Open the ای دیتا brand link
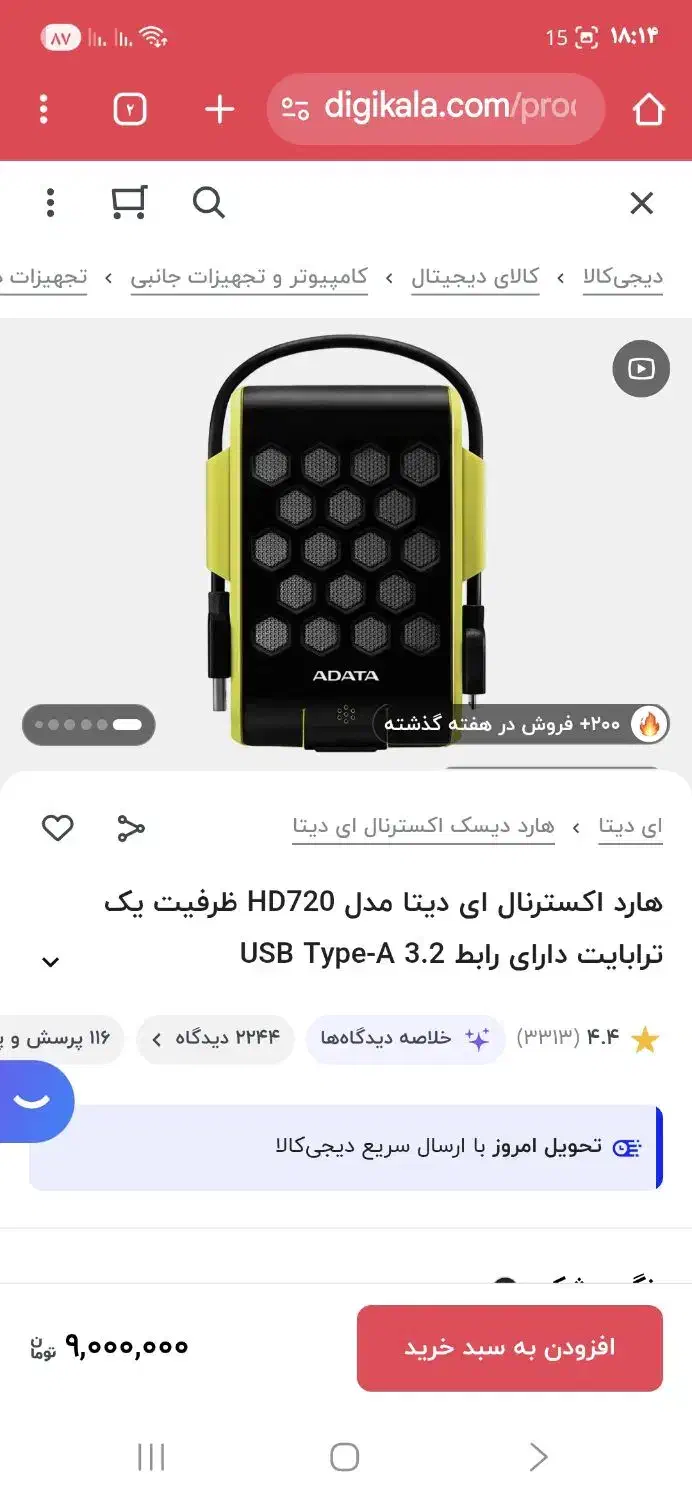 point(630,827)
